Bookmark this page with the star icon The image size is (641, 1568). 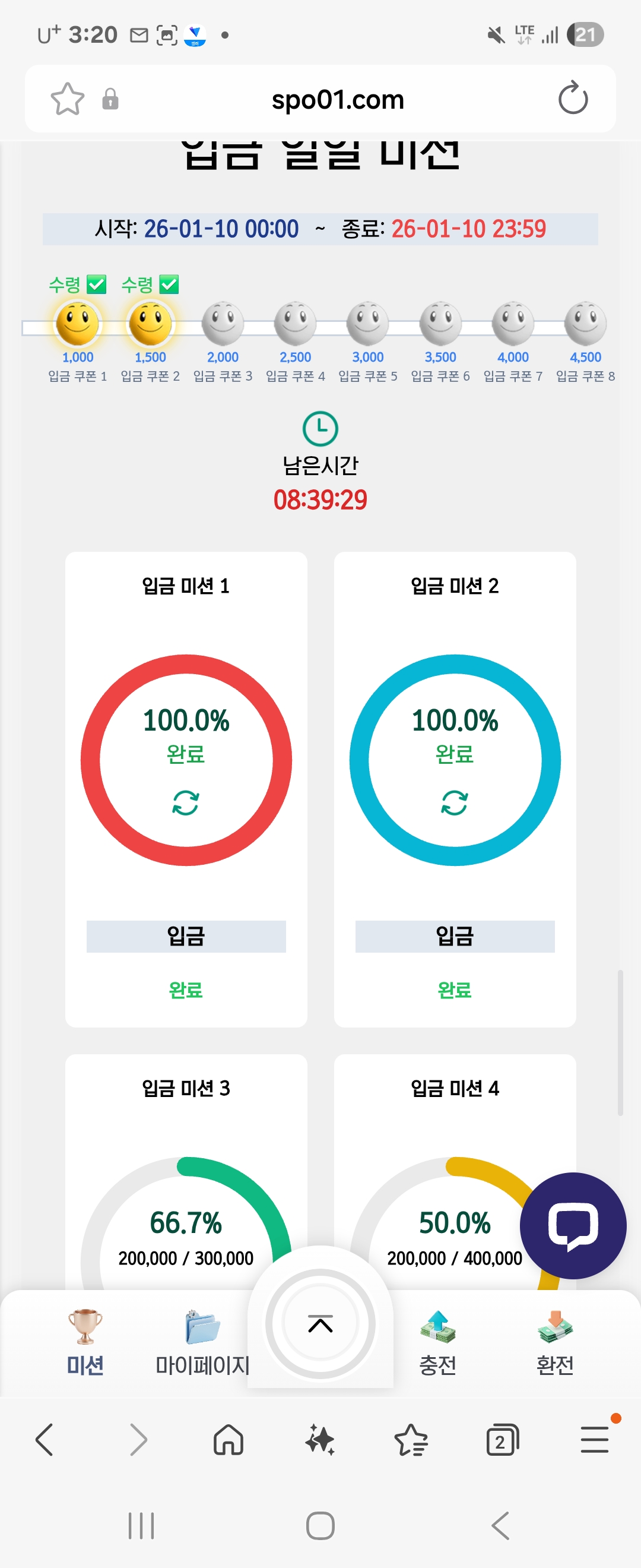pyautogui.click(x=67, y=99)
